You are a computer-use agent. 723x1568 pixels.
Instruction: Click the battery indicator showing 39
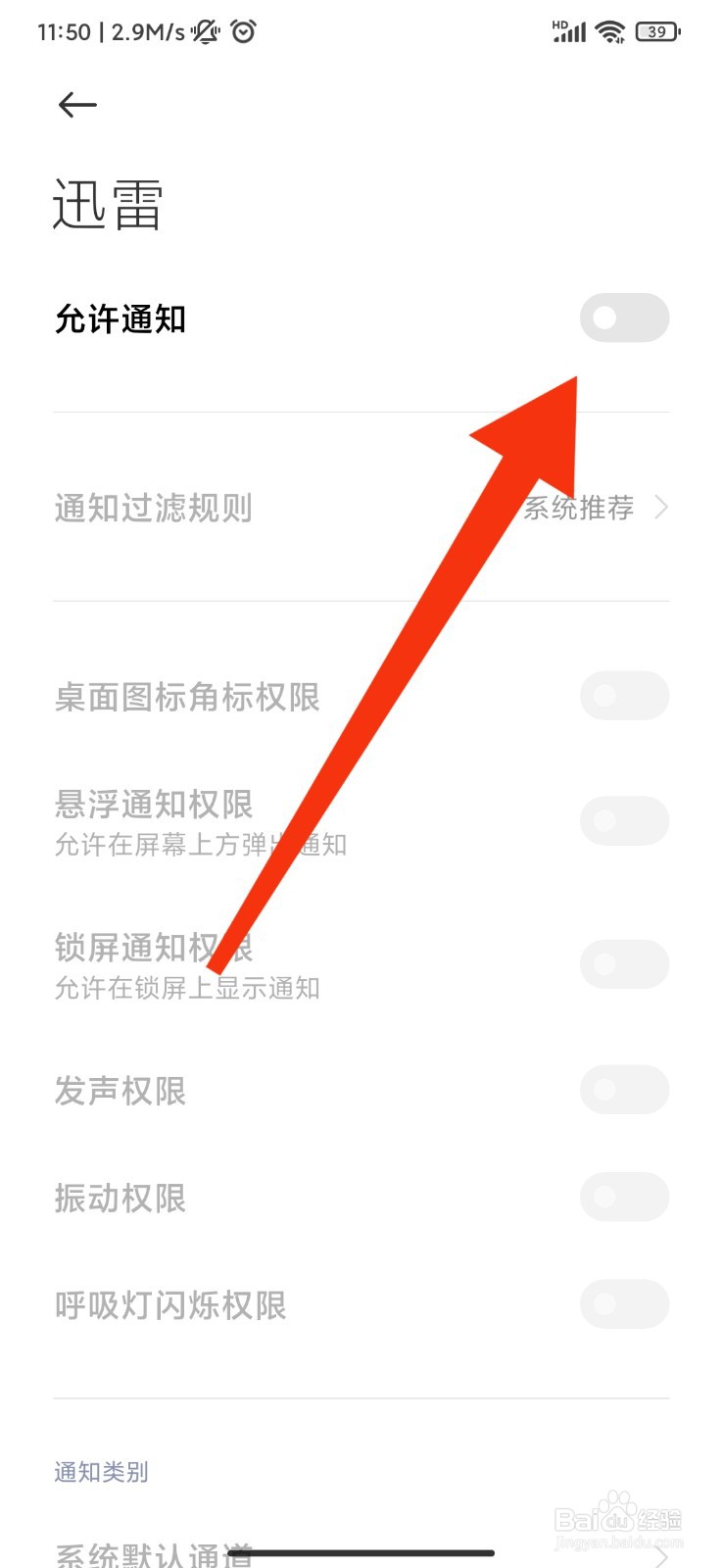[x=655, y=30]
